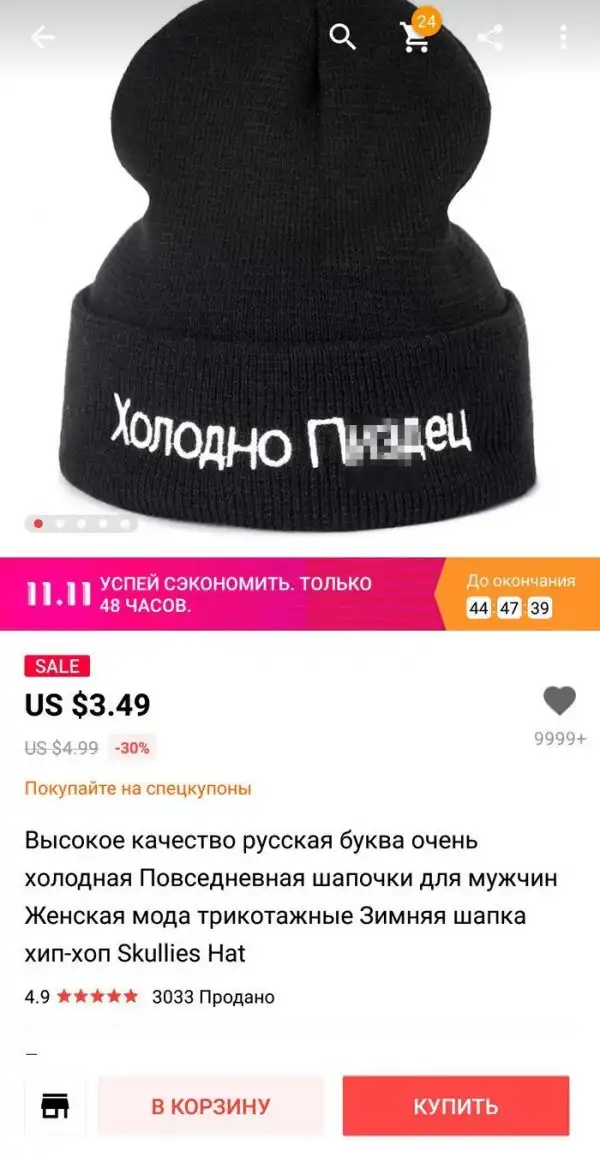Share this product listing
This screenshot has width=600, height=1157.
[489, 38]
